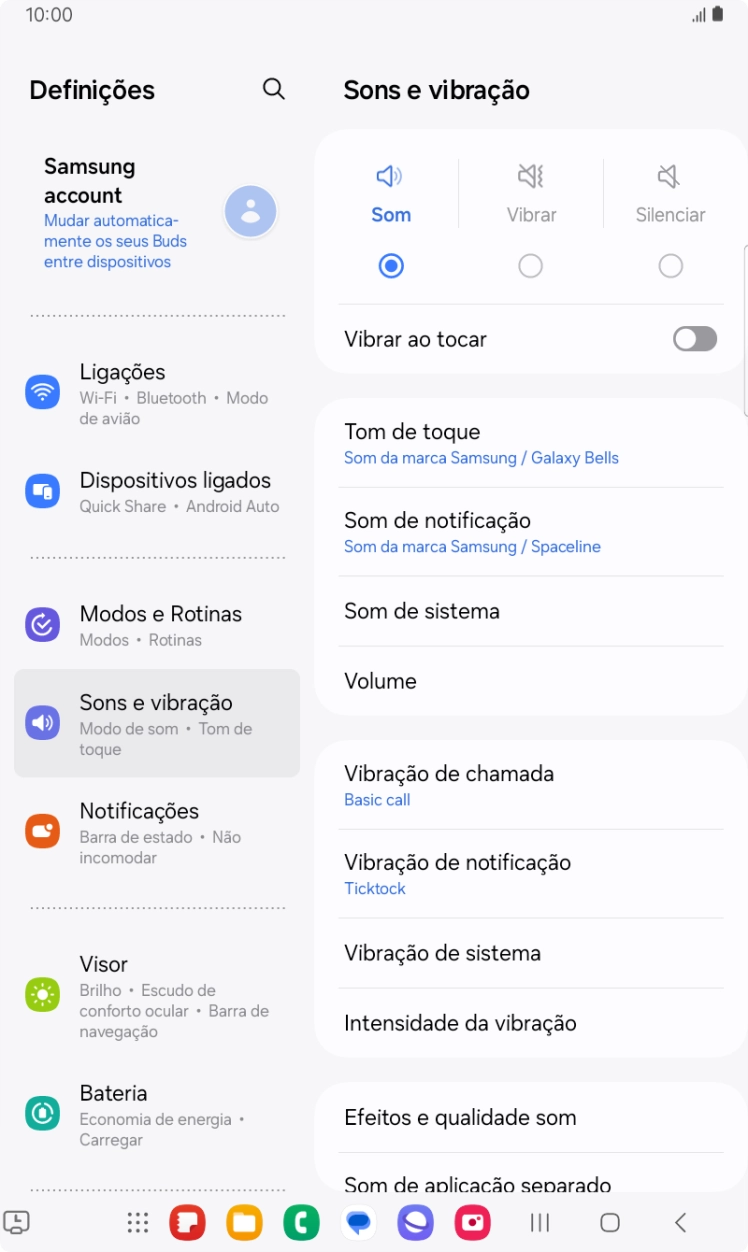The image size is (748, 1252).
Task: Open Intensidade da vibração
Action: pyautogui.click(x=530, y=1023)
